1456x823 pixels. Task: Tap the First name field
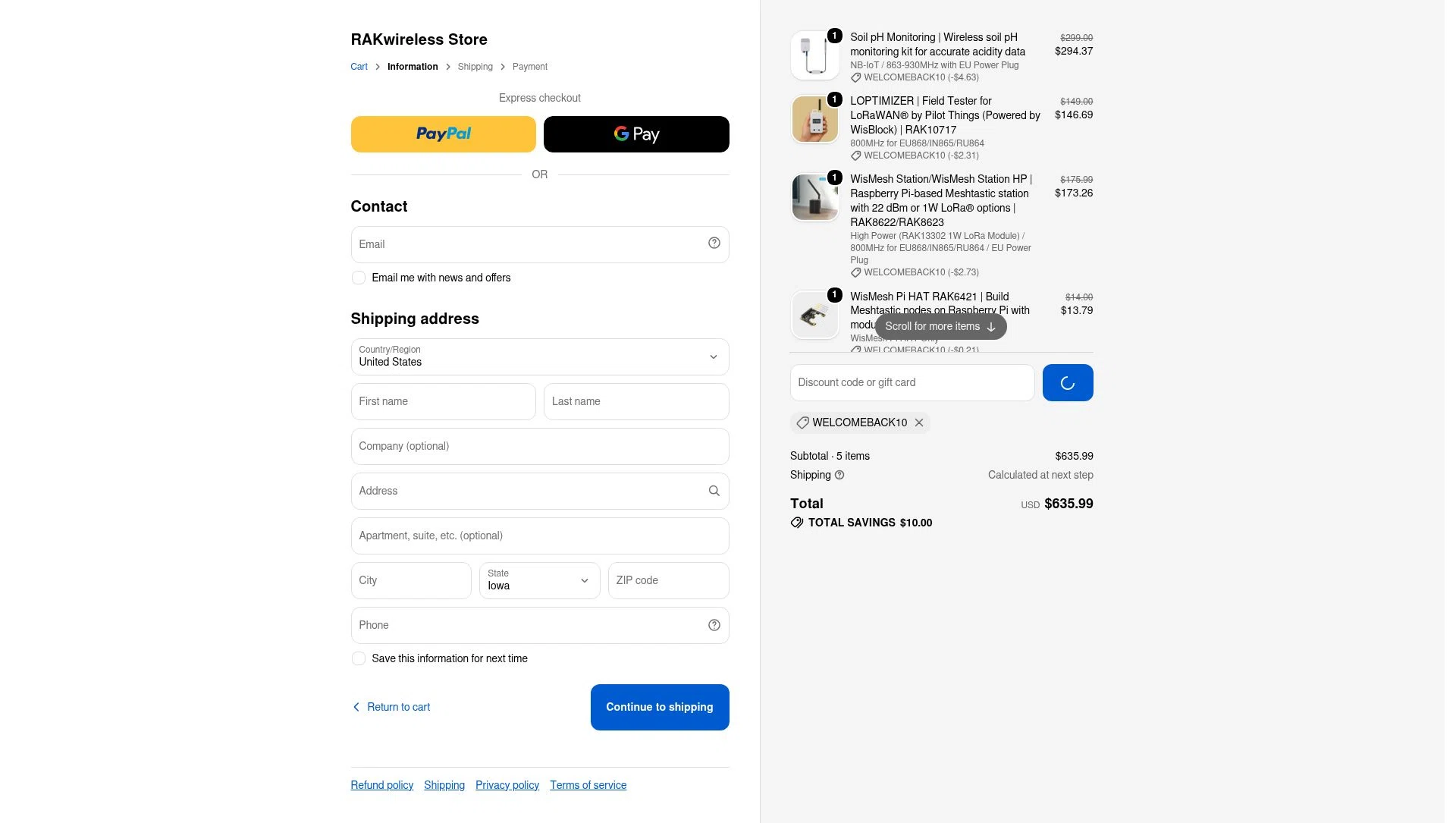coord(443,401)
